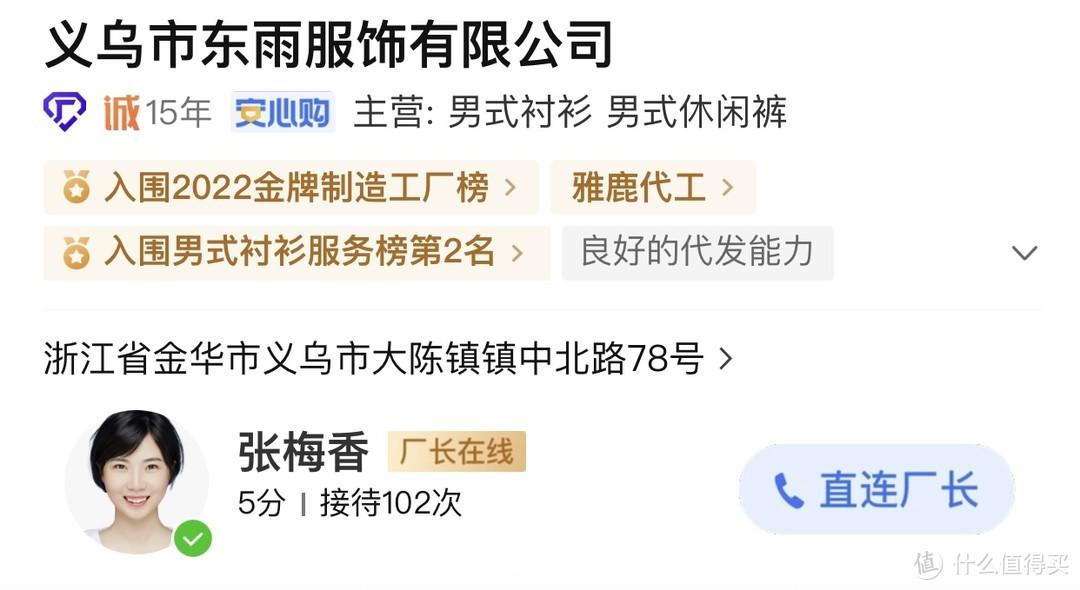
Task: Open the 雅鹿代工 tag
Action: [652, 187]
